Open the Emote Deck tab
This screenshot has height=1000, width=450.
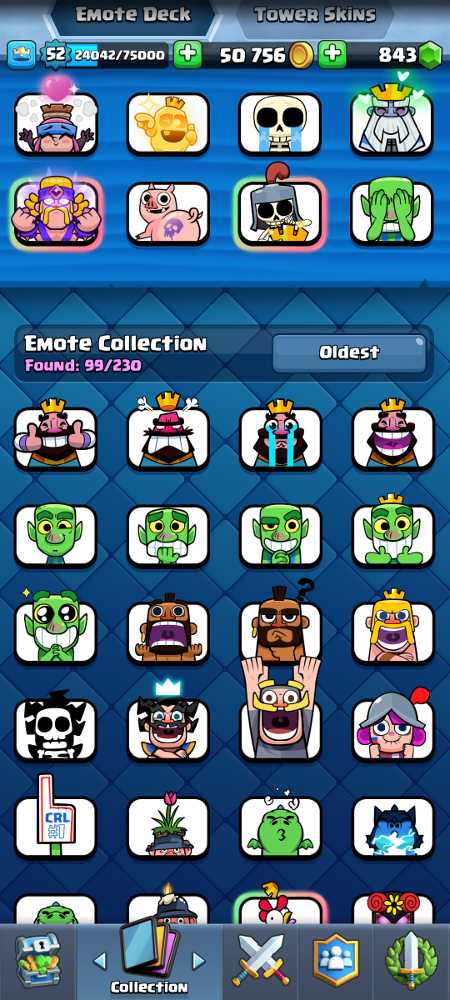click(x=132, y=16)
